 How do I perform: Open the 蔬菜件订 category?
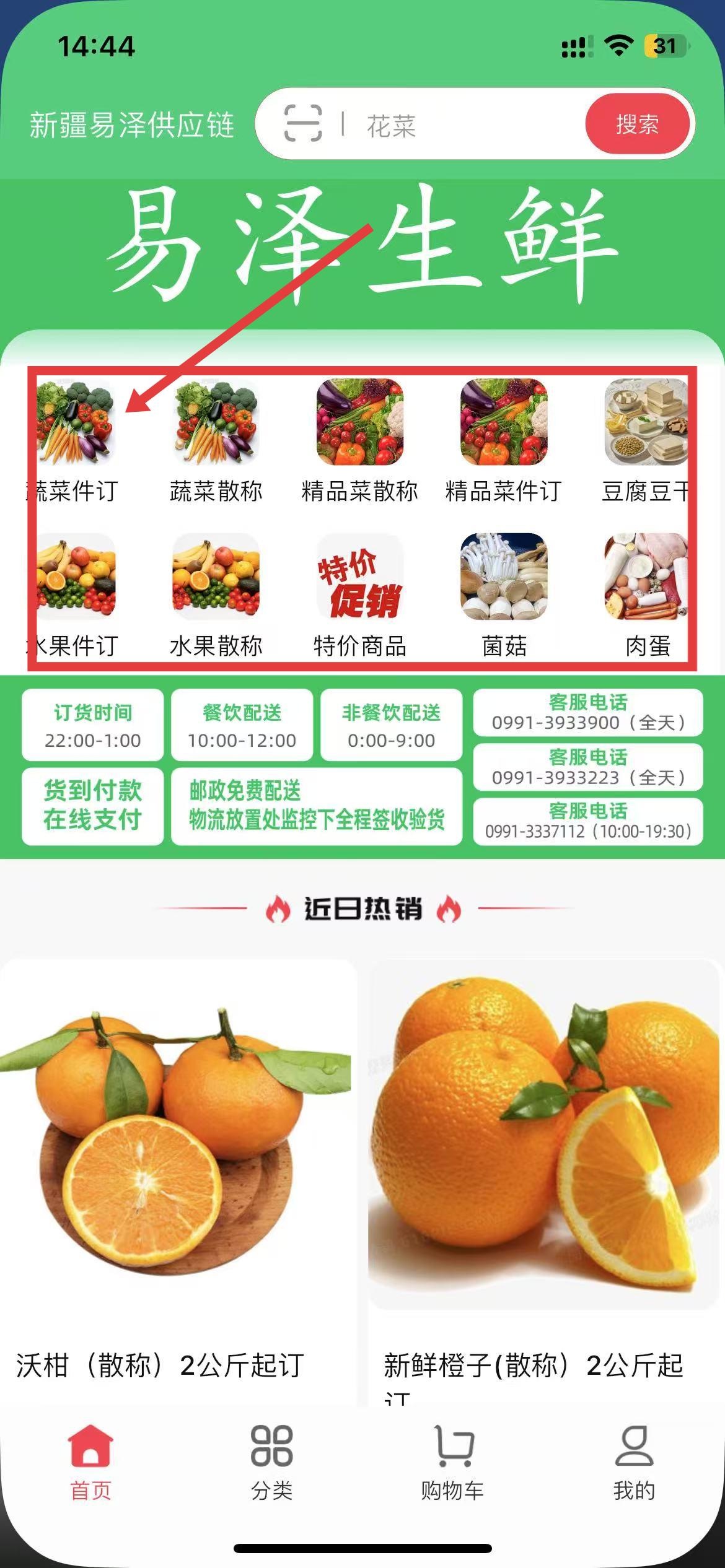click(x=72, y=441)
